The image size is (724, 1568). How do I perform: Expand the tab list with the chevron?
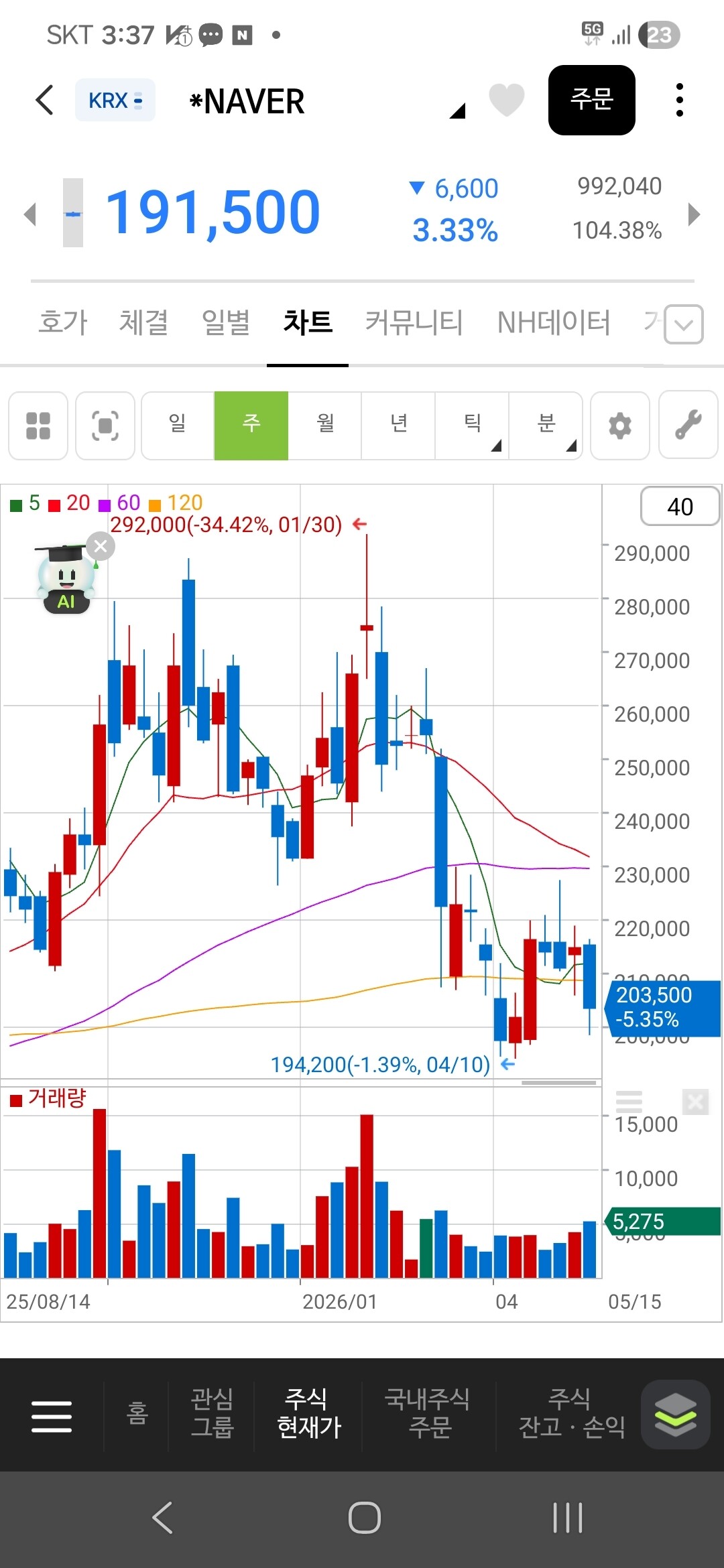coord(684,324)
